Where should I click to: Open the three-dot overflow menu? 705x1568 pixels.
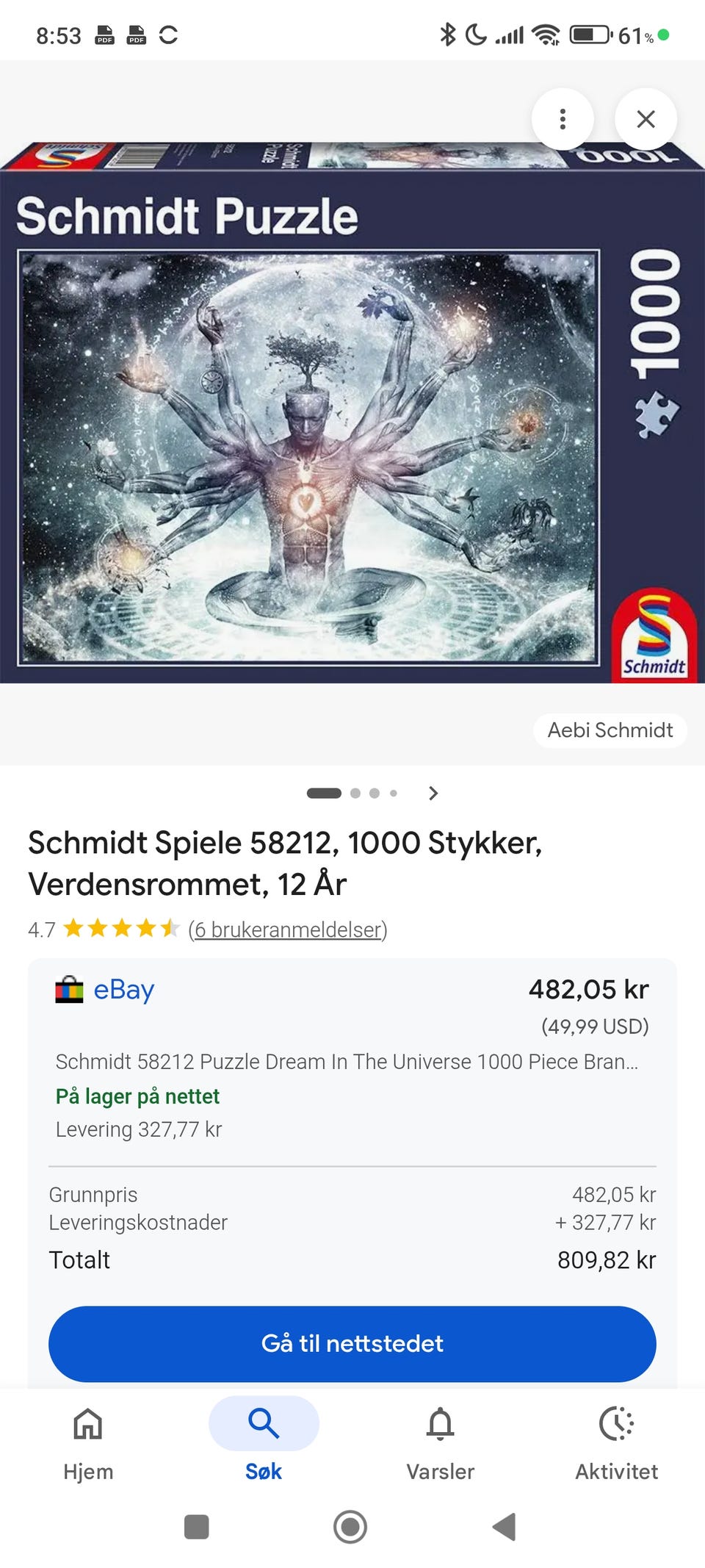tap(563, 118)
